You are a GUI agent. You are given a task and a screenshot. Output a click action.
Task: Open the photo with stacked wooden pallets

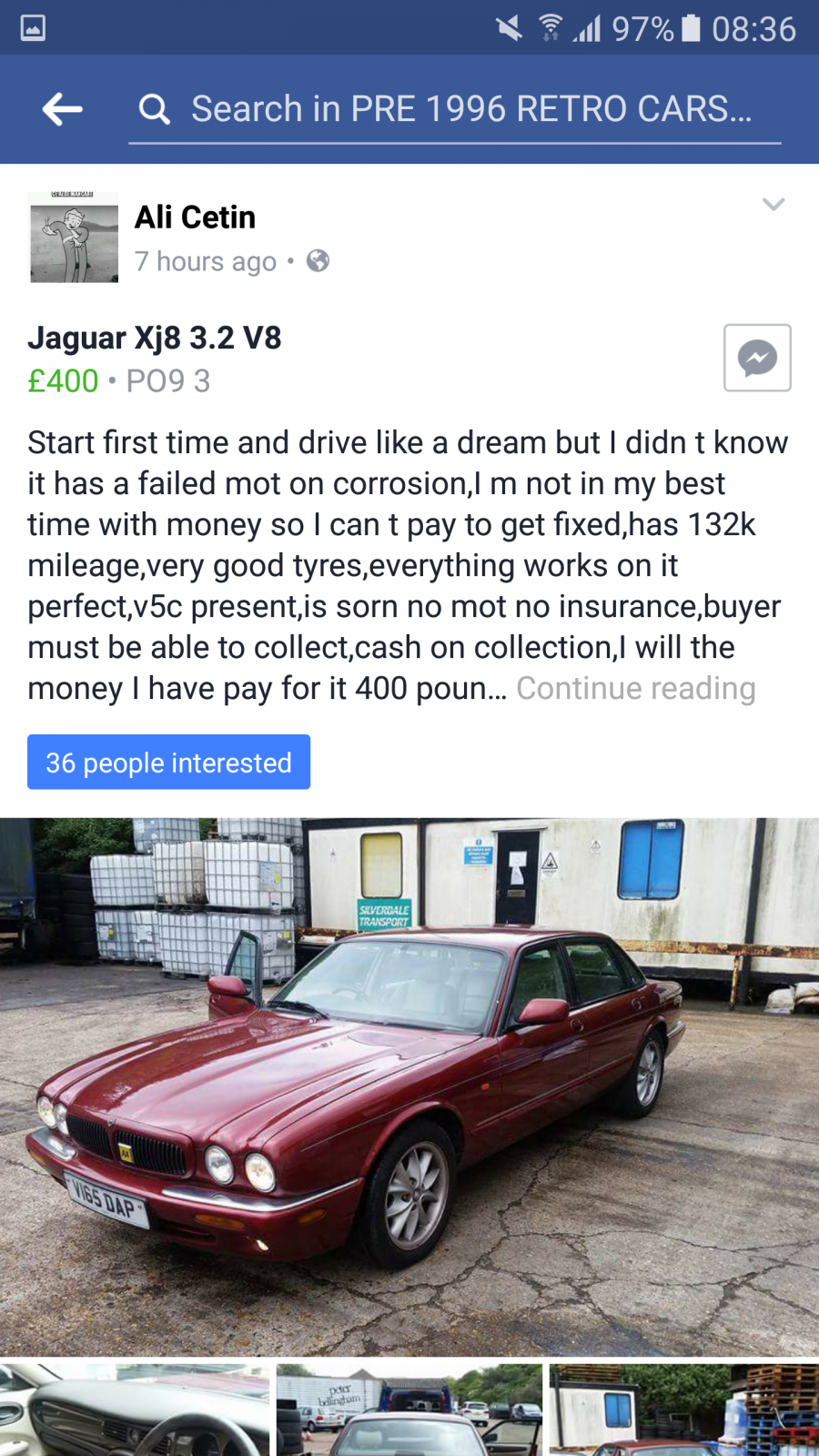684,1410
